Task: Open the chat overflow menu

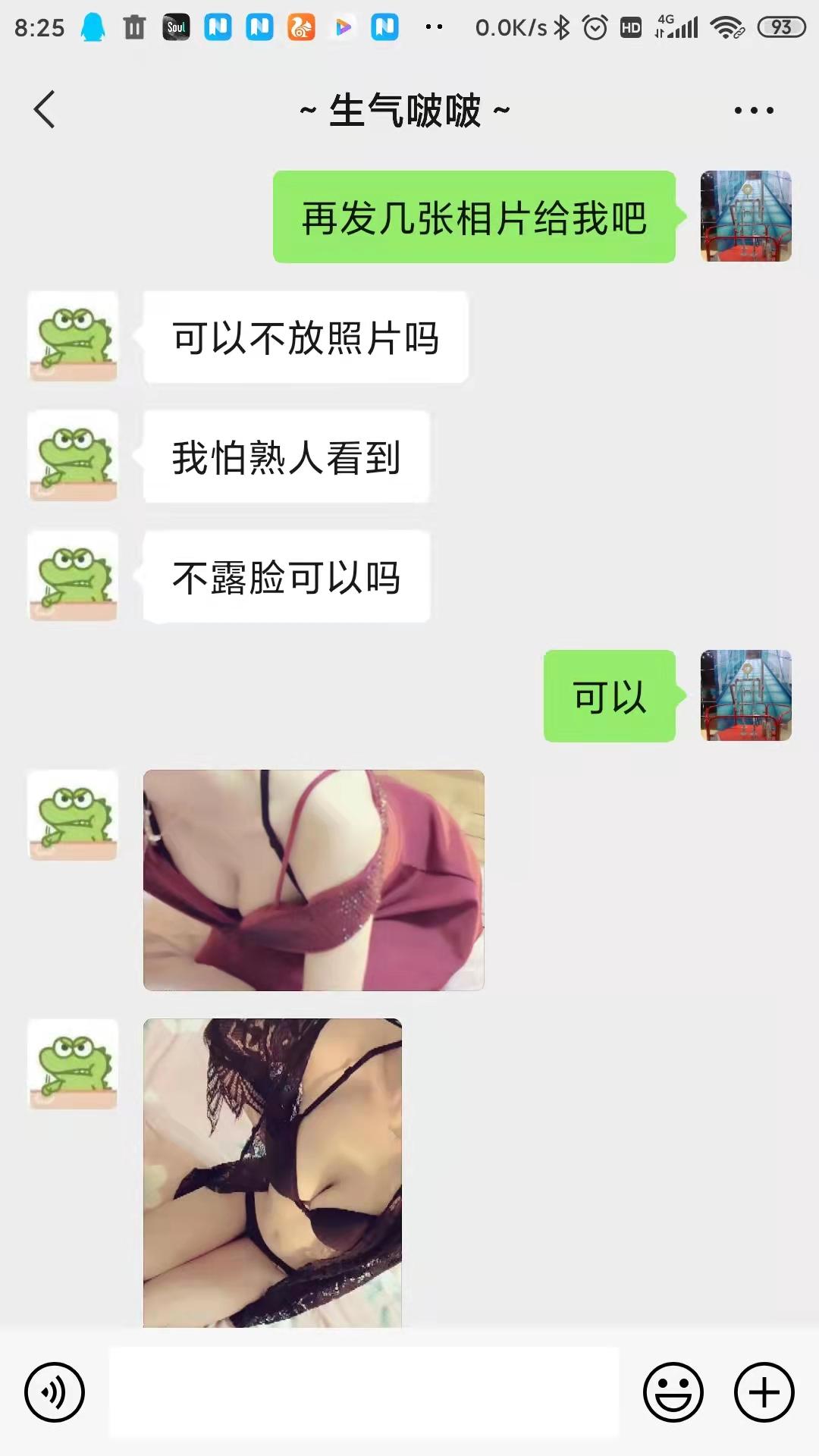Action: pyautogui.click(x=754, y=110)
